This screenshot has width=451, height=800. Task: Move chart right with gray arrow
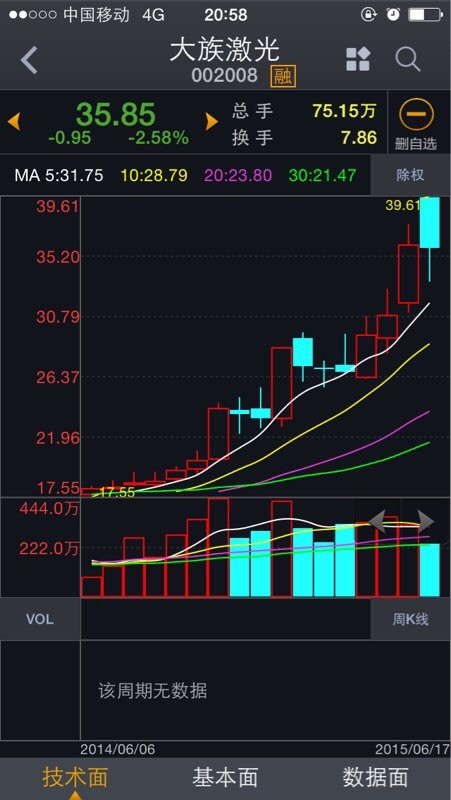pyautogui.click(x=425, y=522)
